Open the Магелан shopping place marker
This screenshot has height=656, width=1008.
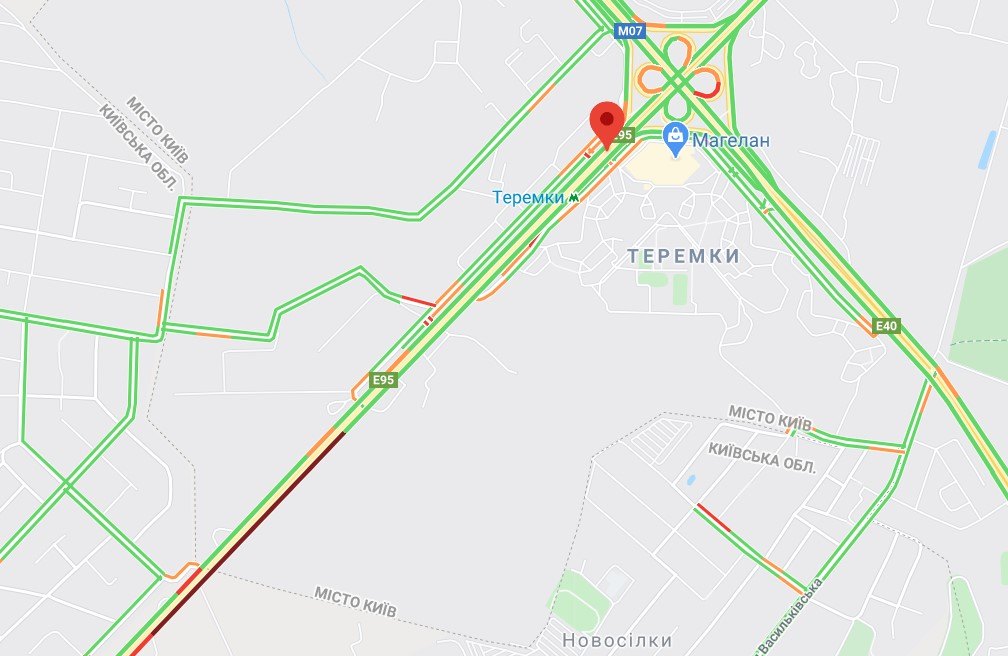(x=676, y=138)
